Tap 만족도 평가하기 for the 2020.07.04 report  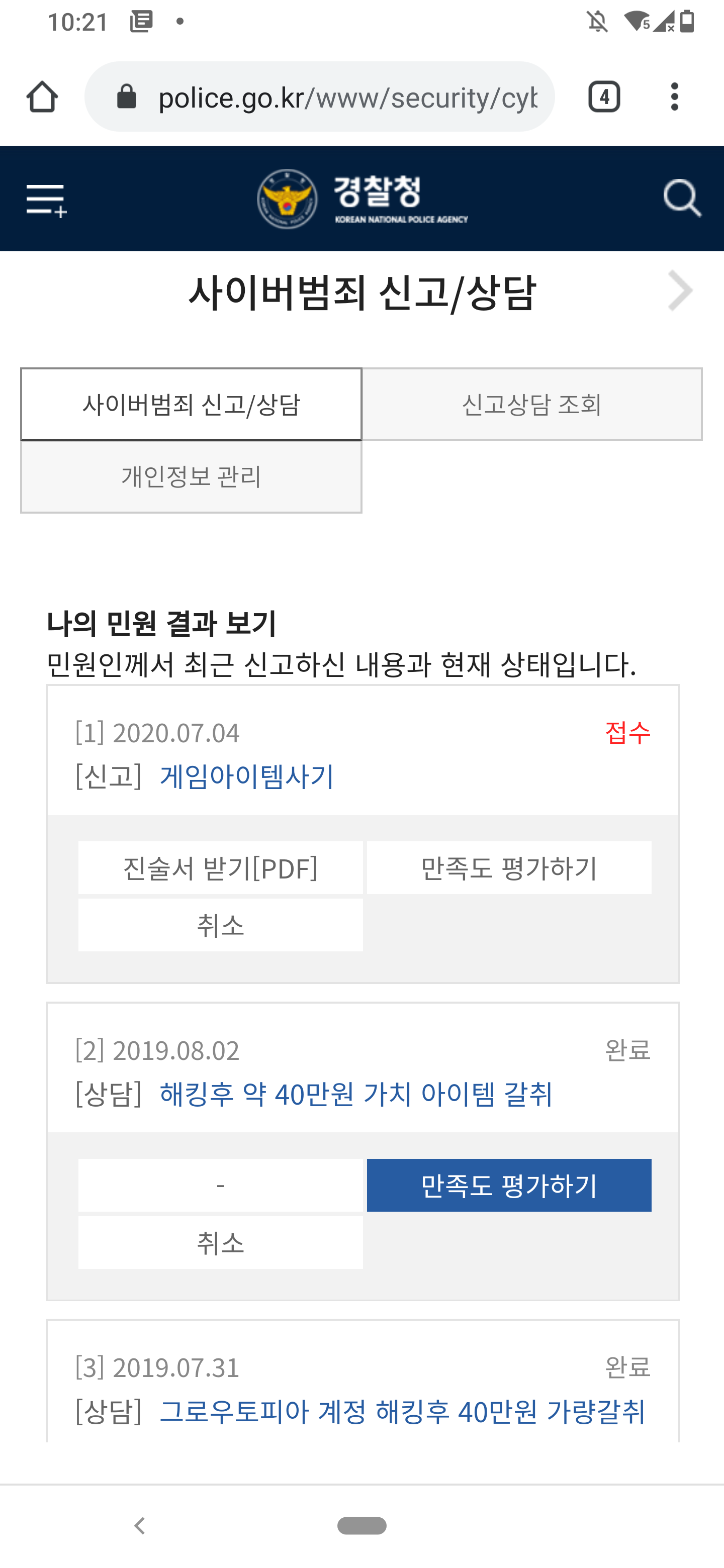(x=509, y=868)
